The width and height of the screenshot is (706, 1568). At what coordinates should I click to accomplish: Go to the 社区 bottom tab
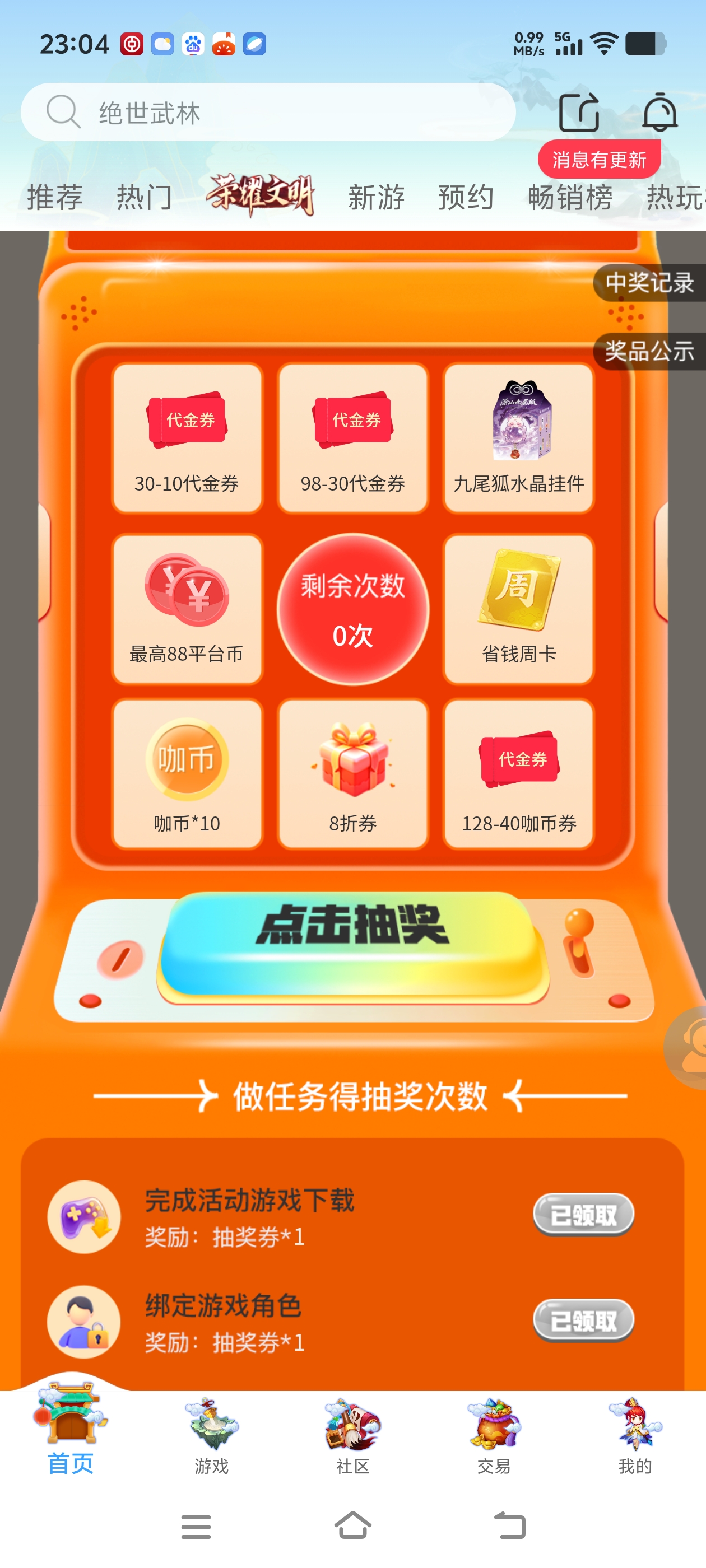tap(352, 1436)
